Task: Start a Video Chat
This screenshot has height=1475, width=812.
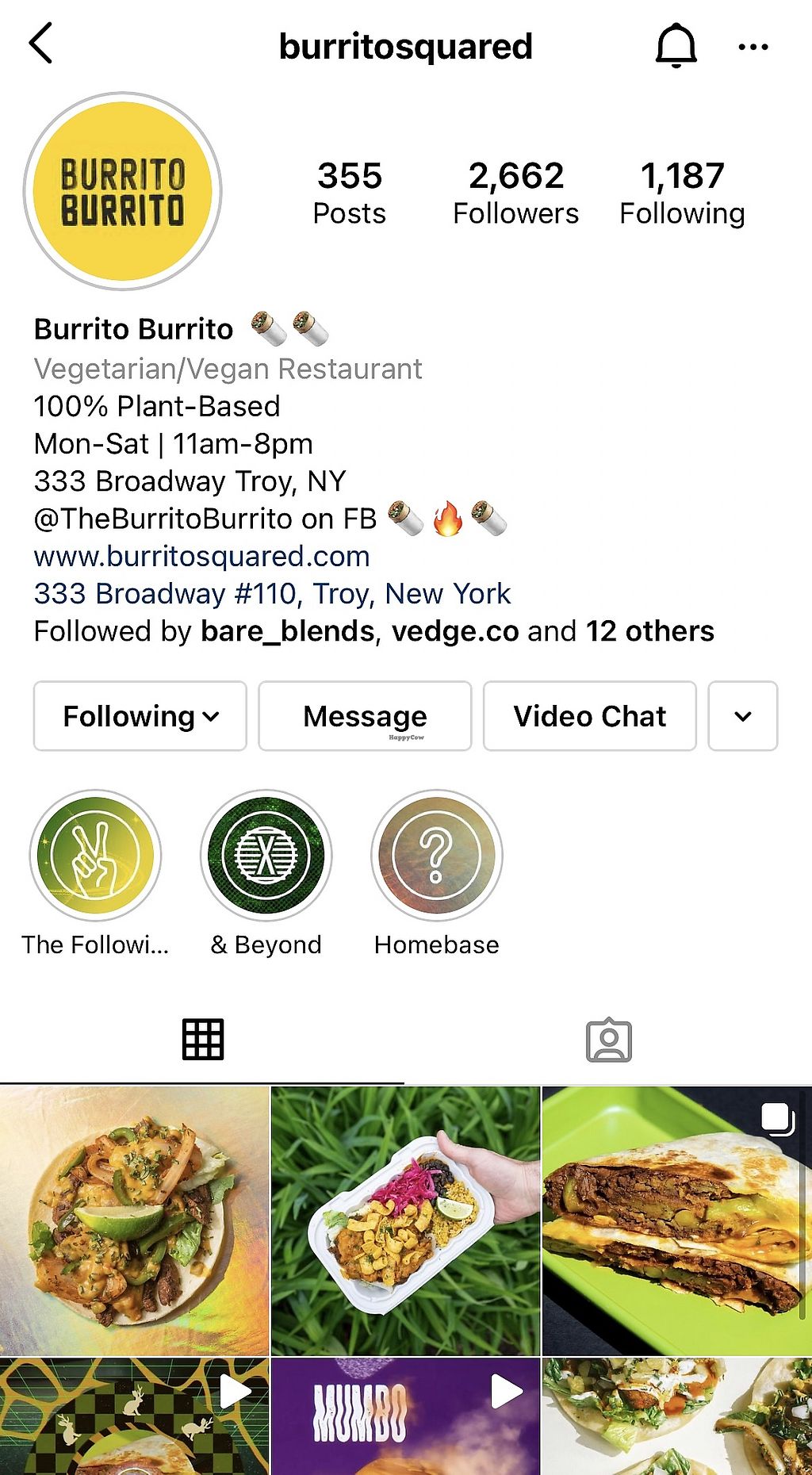Action: coord(589,716)
